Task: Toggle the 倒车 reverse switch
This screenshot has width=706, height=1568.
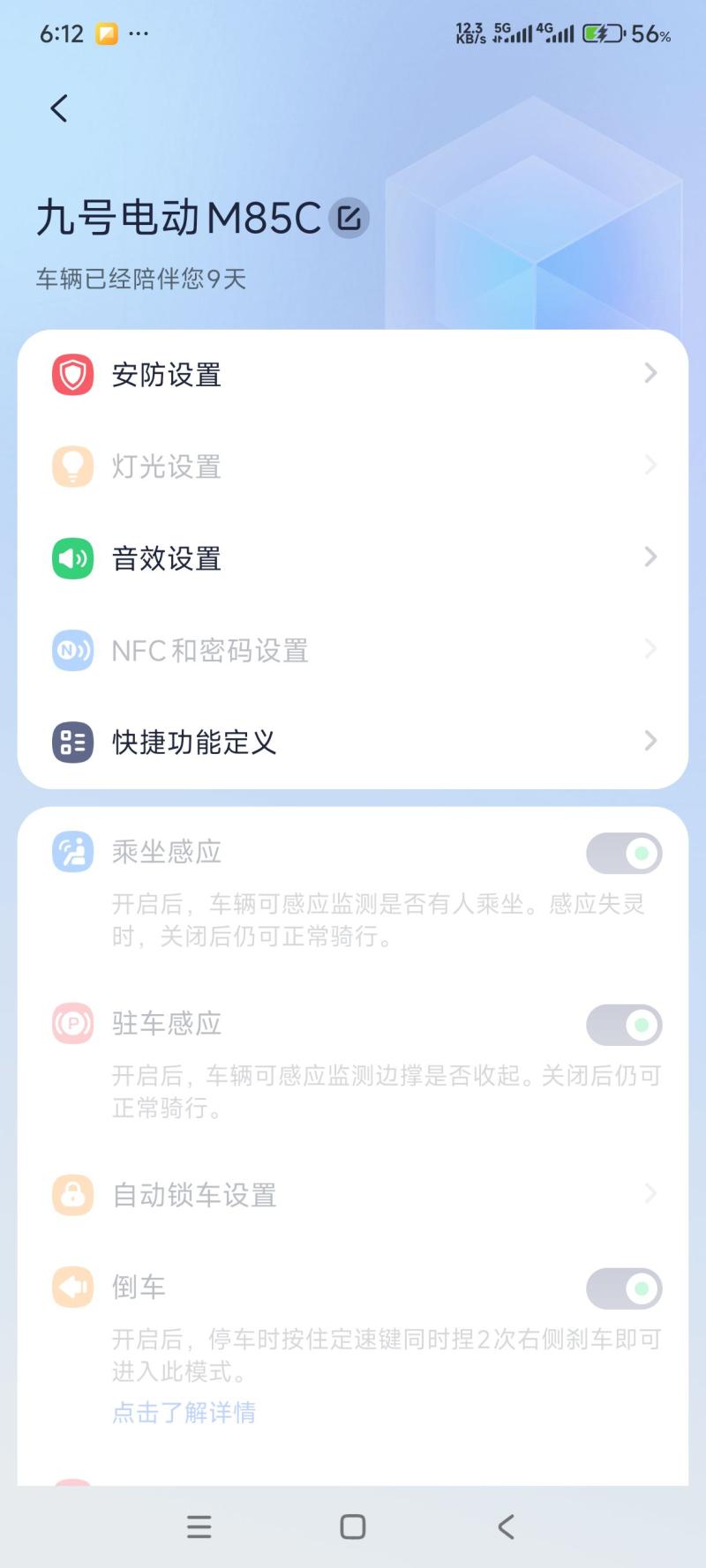Action: click(624, 1288)
